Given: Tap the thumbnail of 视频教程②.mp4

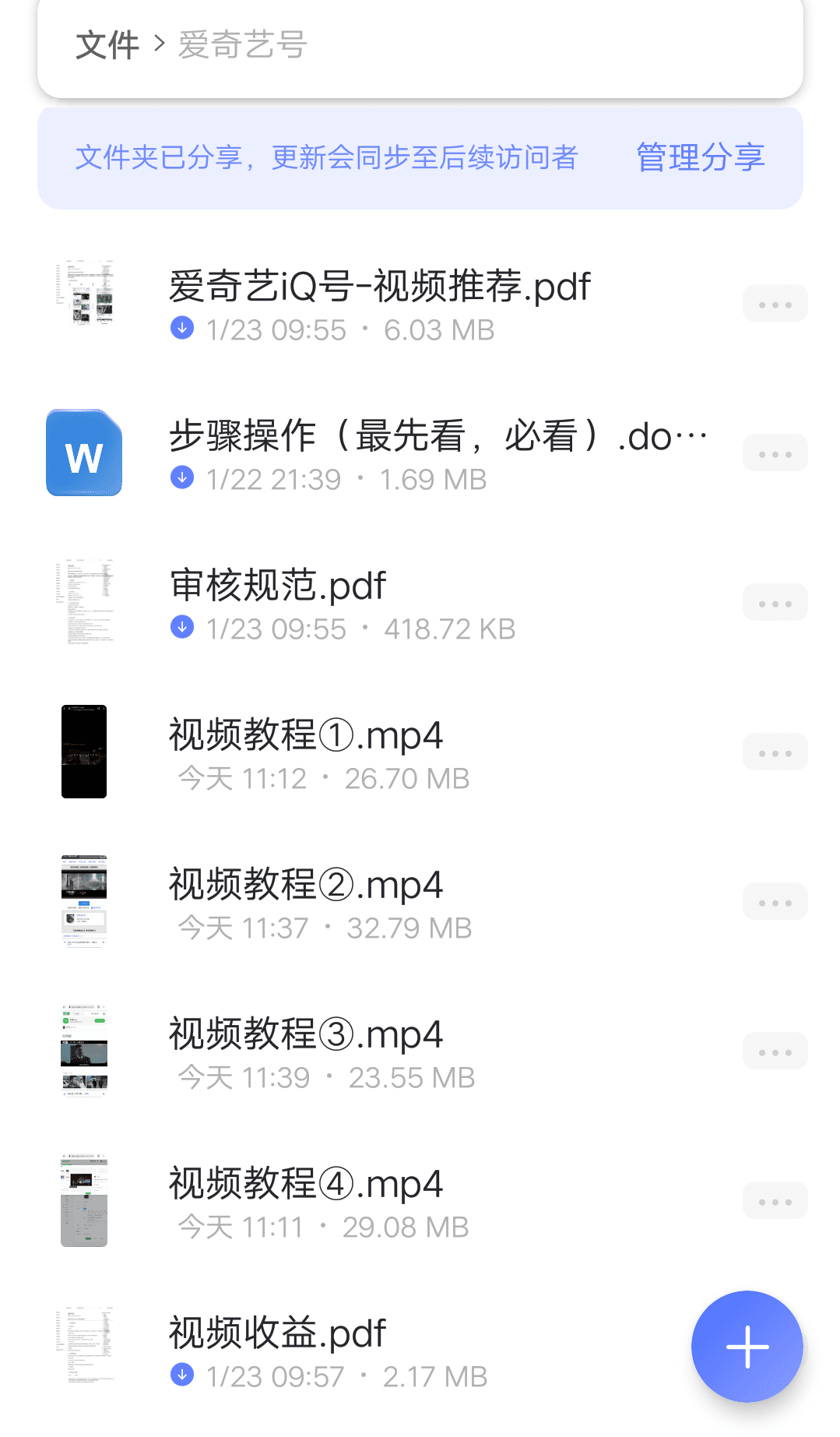Looking at the screenshot, I should pos(83,901).
